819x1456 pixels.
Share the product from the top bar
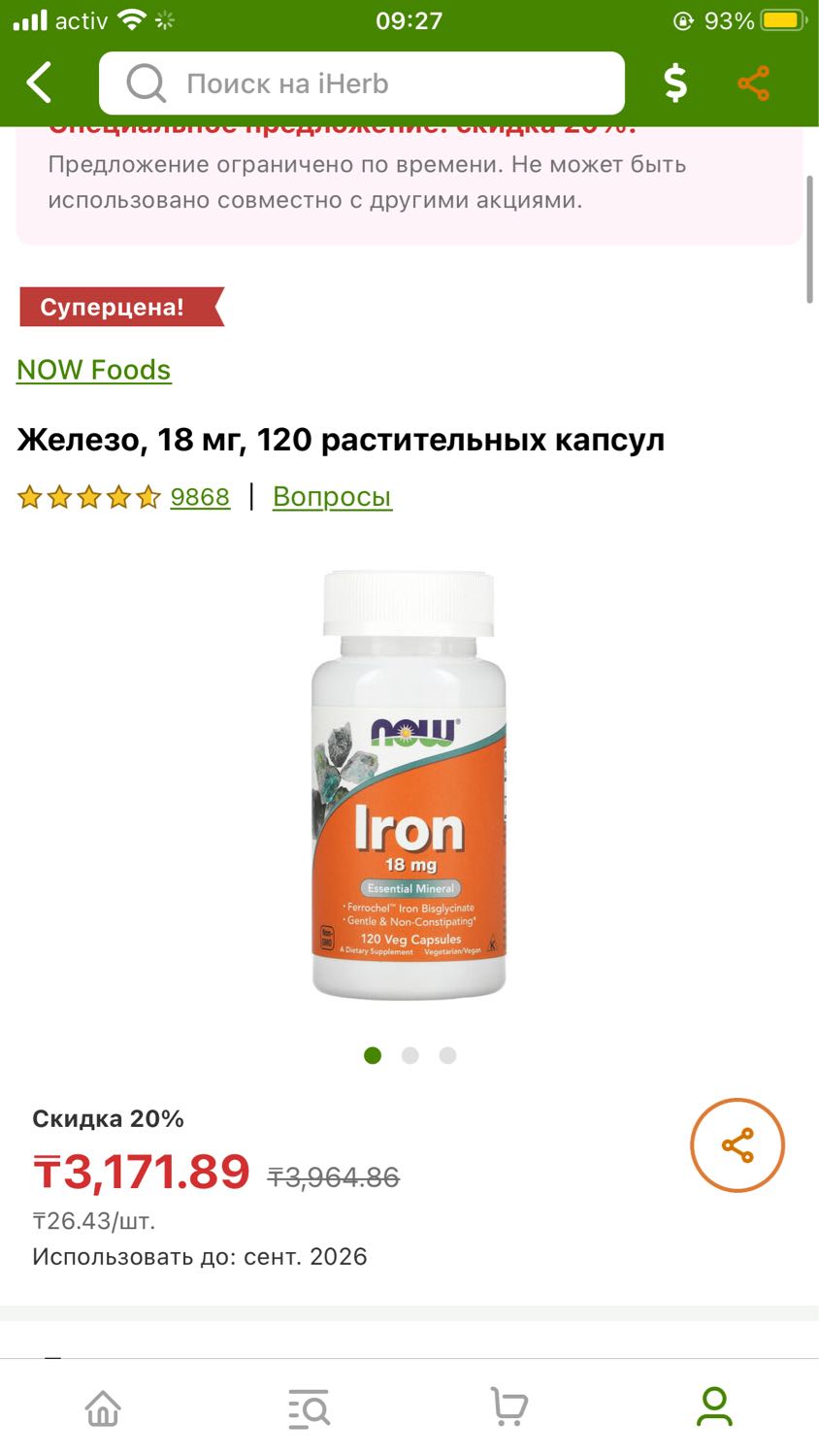[754, 83]
